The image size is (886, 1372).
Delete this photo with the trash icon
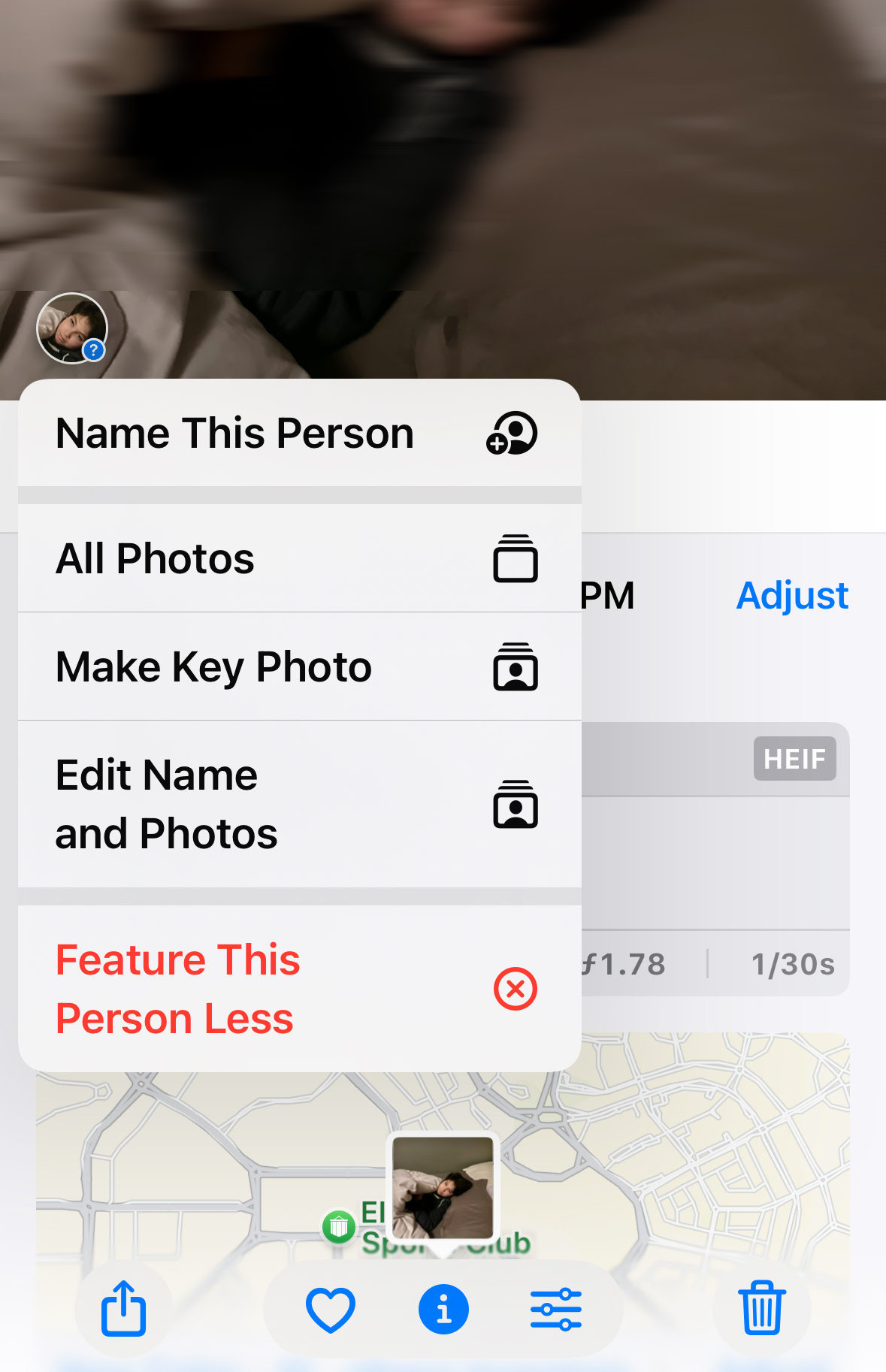tap(762, 1309)
